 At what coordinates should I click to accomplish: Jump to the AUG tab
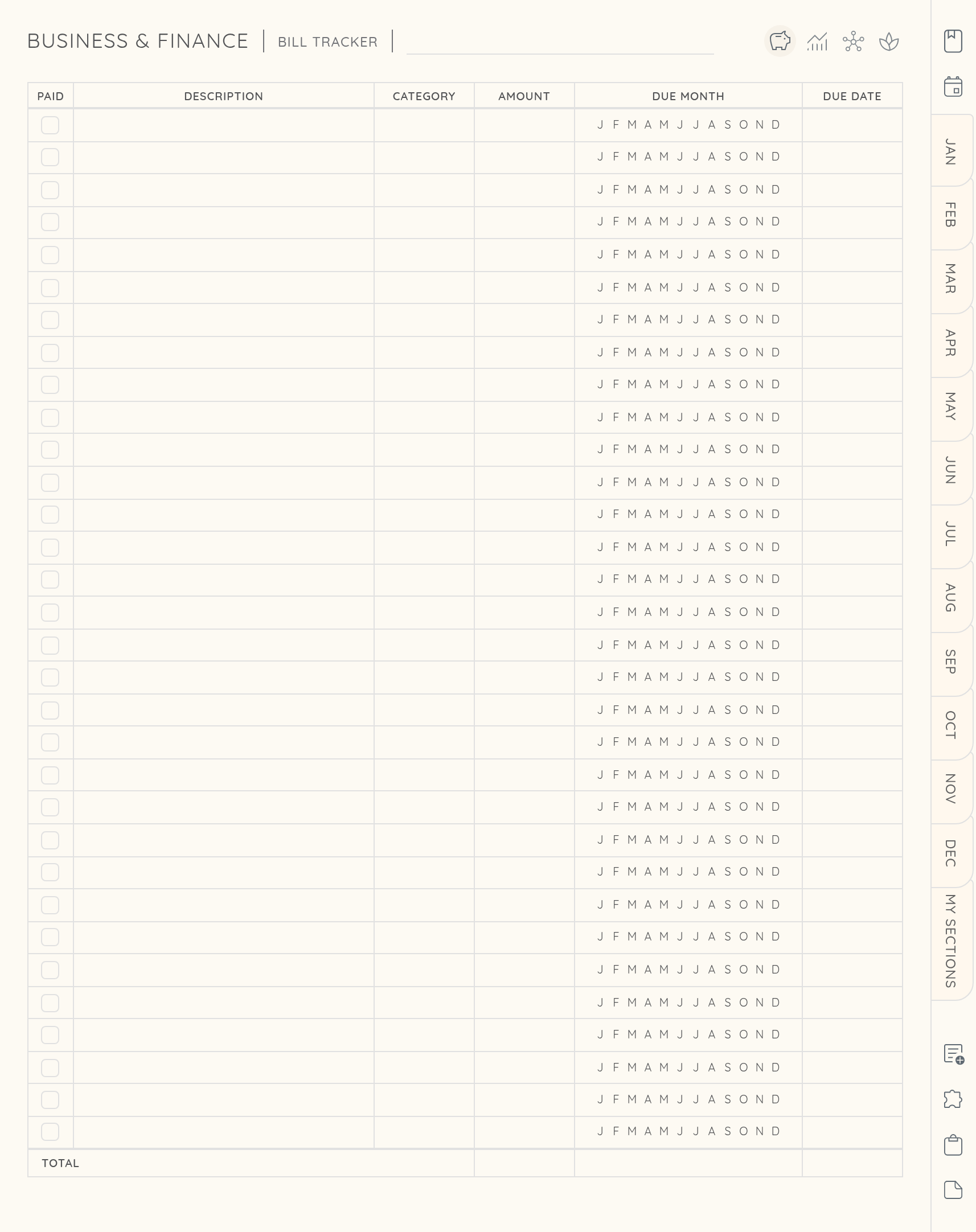[x=950, y=597]
